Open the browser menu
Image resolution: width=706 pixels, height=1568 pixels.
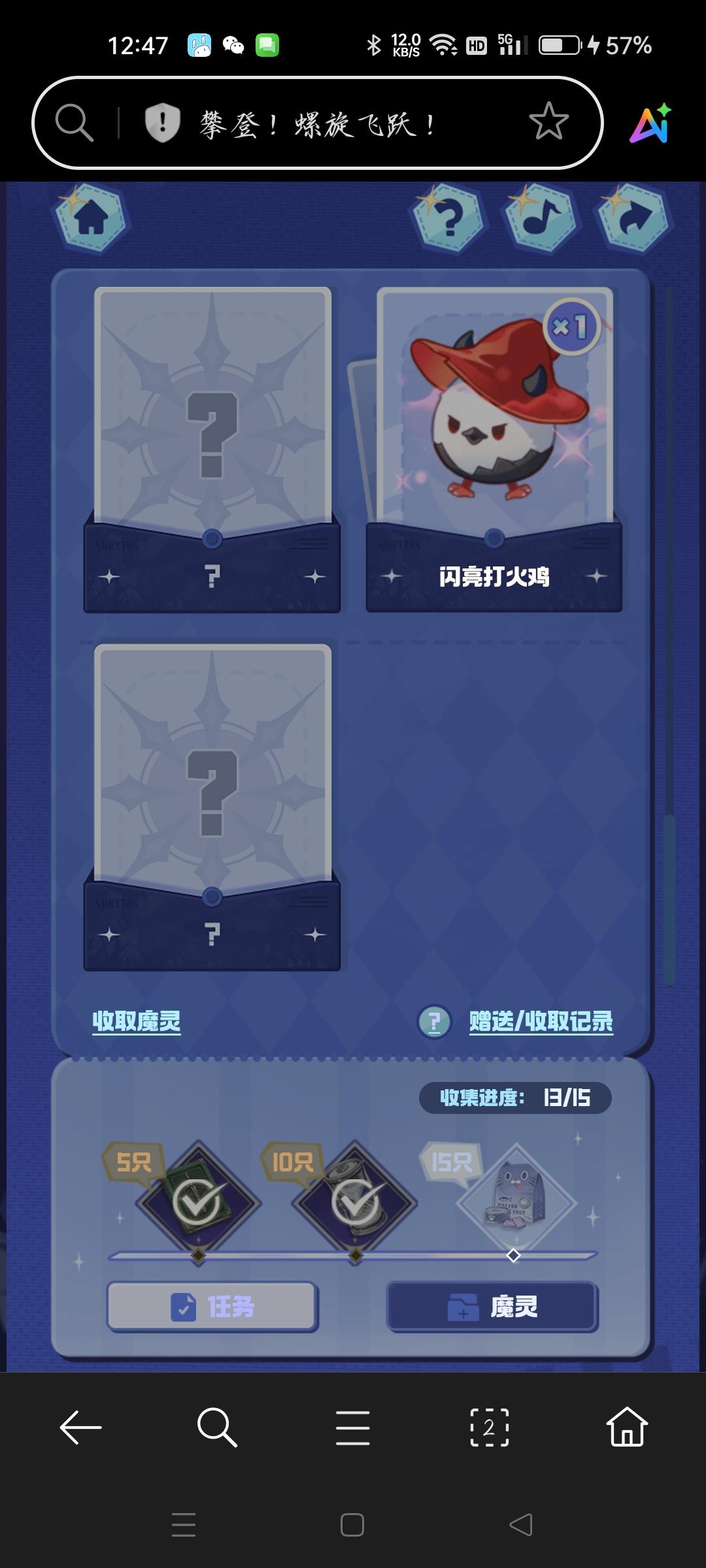coord(352,1428)
